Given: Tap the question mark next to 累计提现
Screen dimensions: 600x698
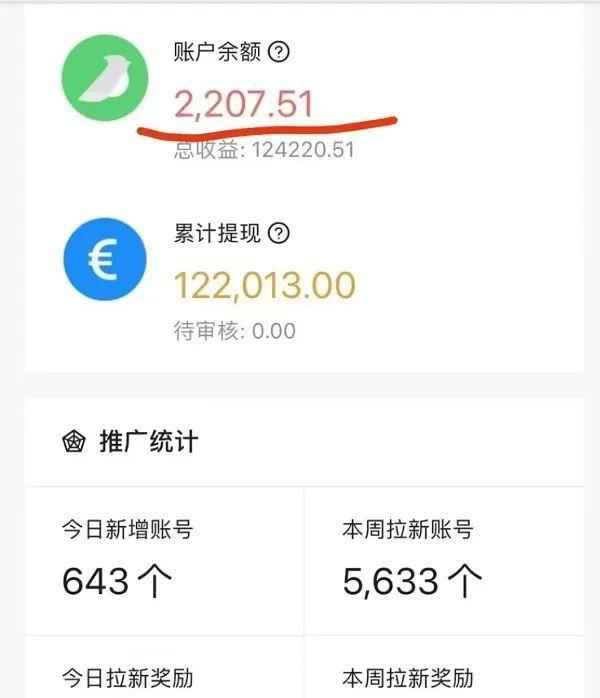Looking at the screenshot, I should coord(280,234).
